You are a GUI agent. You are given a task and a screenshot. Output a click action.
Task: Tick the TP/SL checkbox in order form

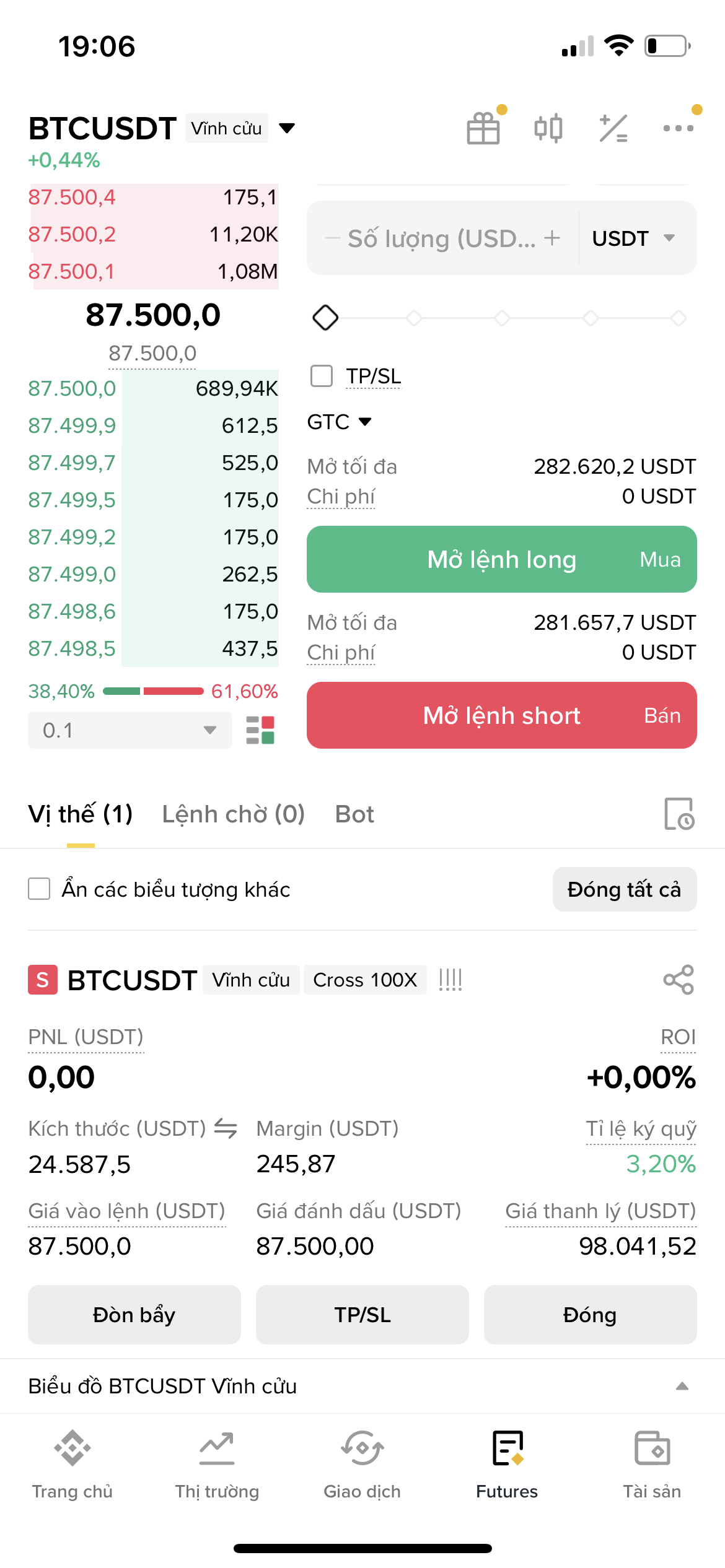click(x=322, y=376)
